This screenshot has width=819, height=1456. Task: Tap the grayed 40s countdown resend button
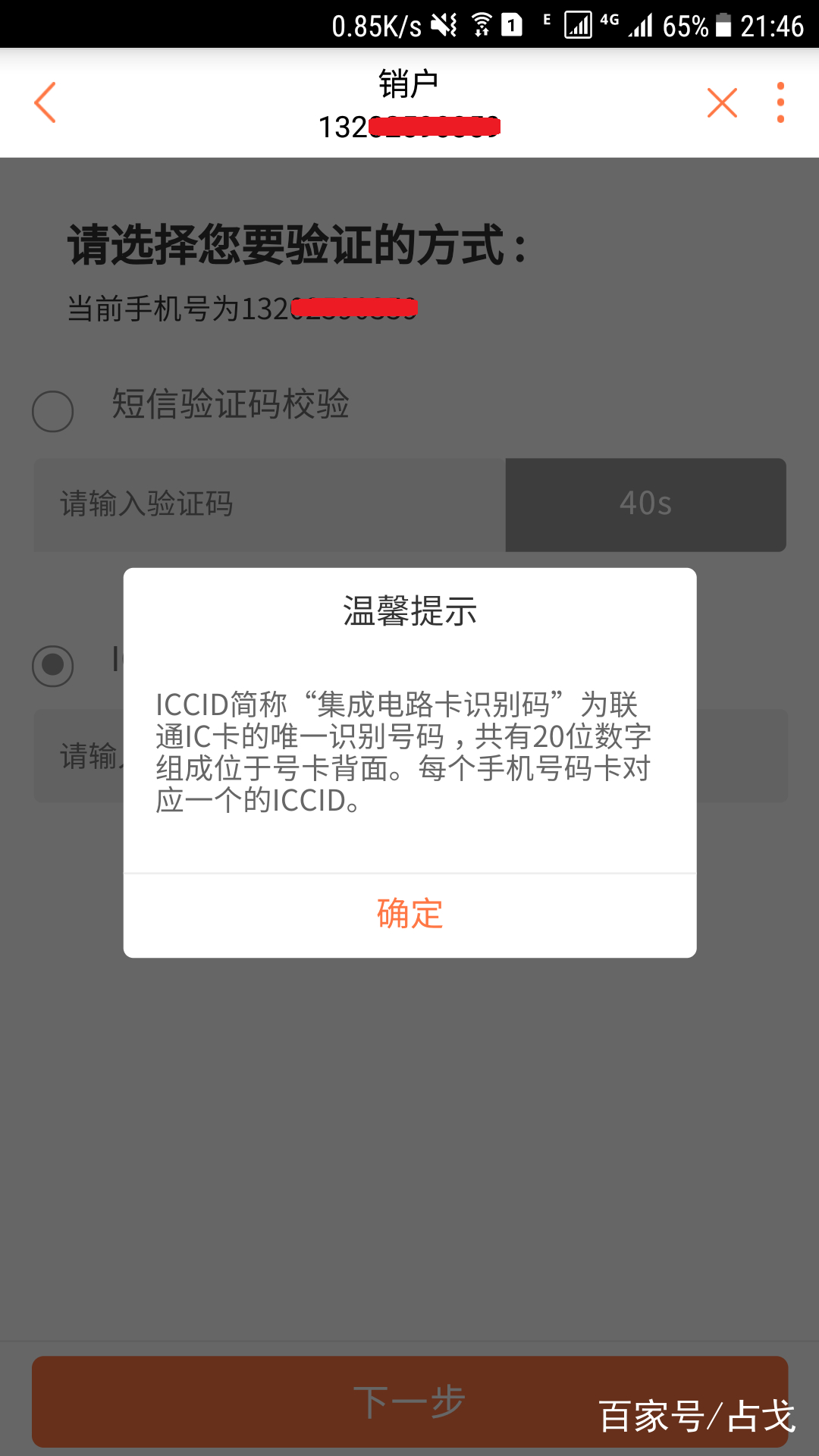[645, 504]
